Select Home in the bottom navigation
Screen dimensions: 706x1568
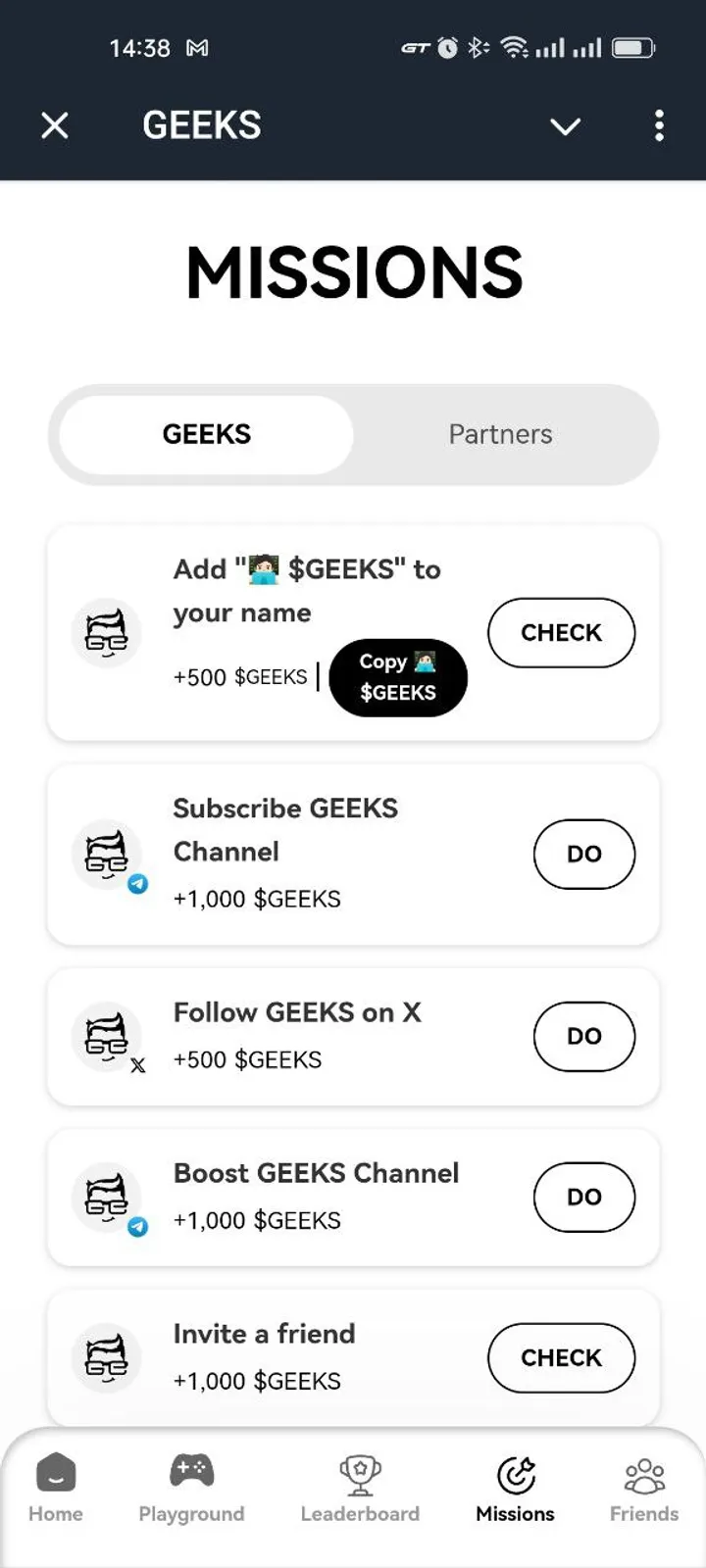tap(55, 1480)
